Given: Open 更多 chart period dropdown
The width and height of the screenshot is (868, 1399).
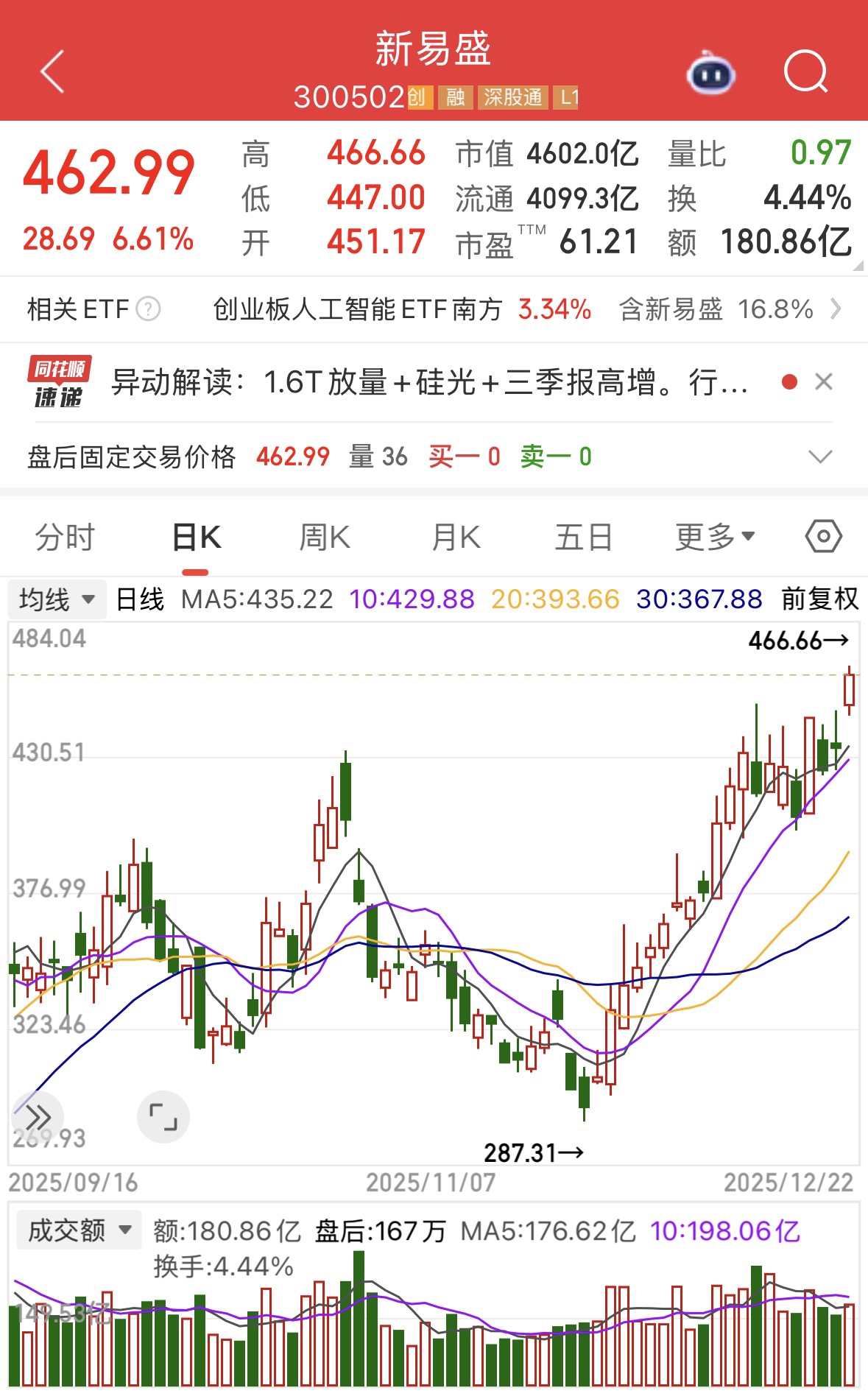Looking at the screenshot, I should tap(715, 538).
